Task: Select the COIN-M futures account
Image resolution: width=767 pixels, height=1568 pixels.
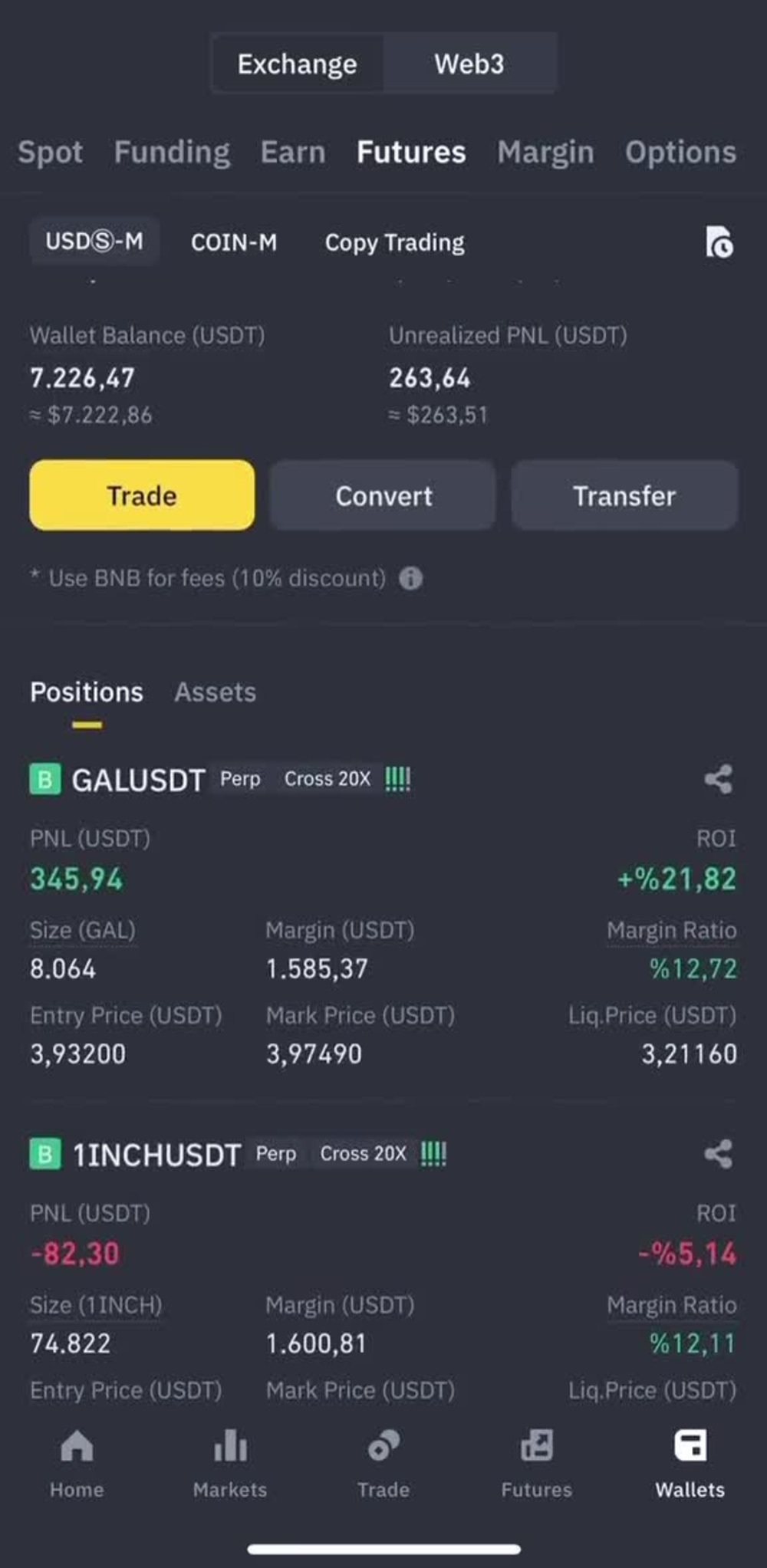Action: 234,242
